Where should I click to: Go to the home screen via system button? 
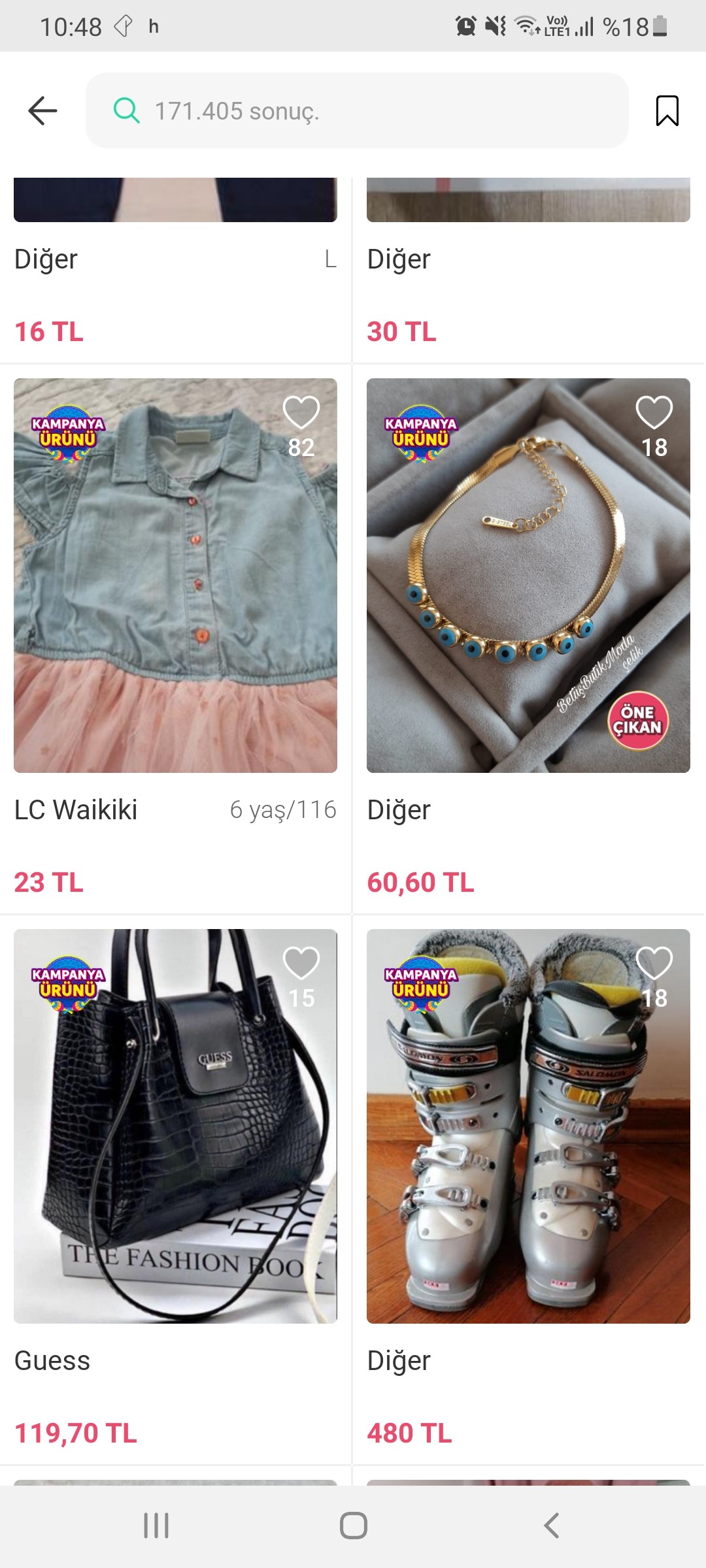click(x=353, y=1526)
